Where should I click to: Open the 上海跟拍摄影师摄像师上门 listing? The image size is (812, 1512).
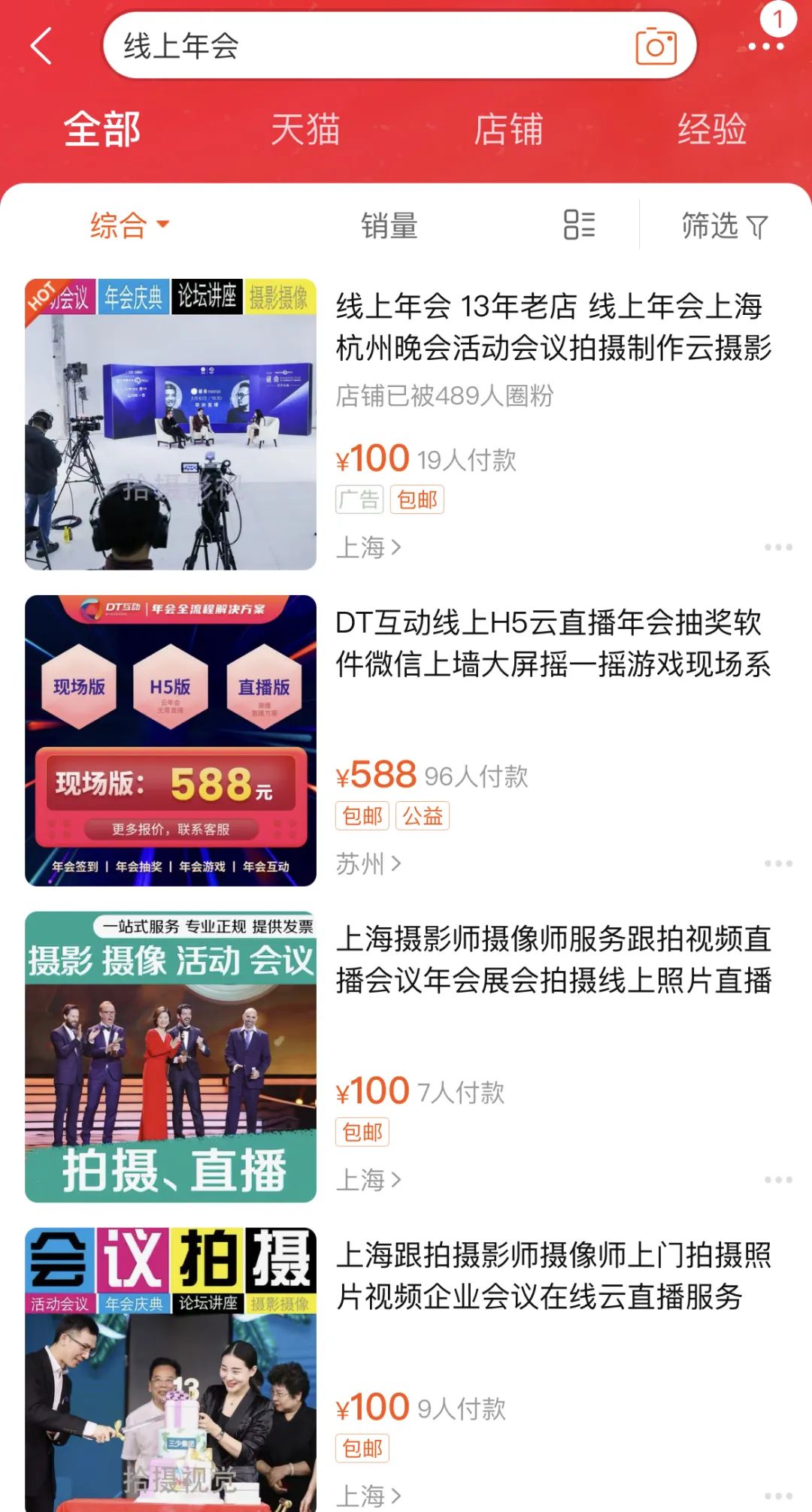pyautogui.click(x=553, y=1276)
